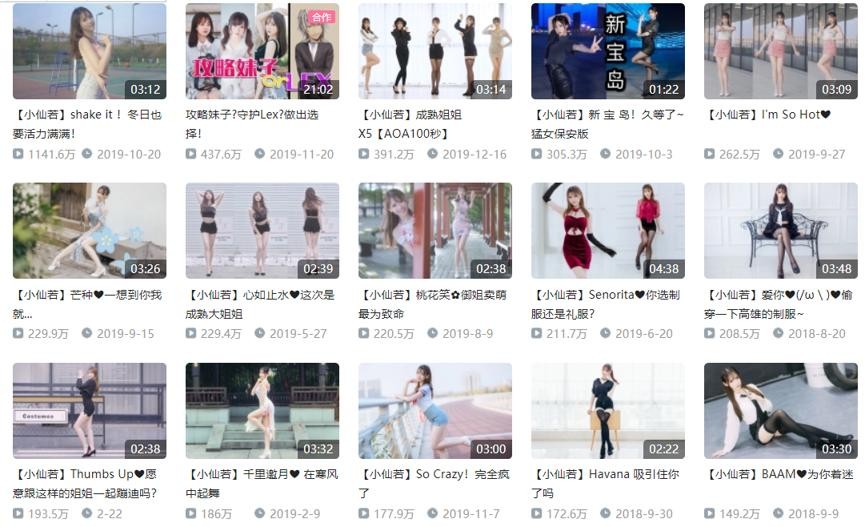The width and height of the screenshot is (865, 527).
Task: Open the 'Thumbs Up' video
Action: point(89,410)
